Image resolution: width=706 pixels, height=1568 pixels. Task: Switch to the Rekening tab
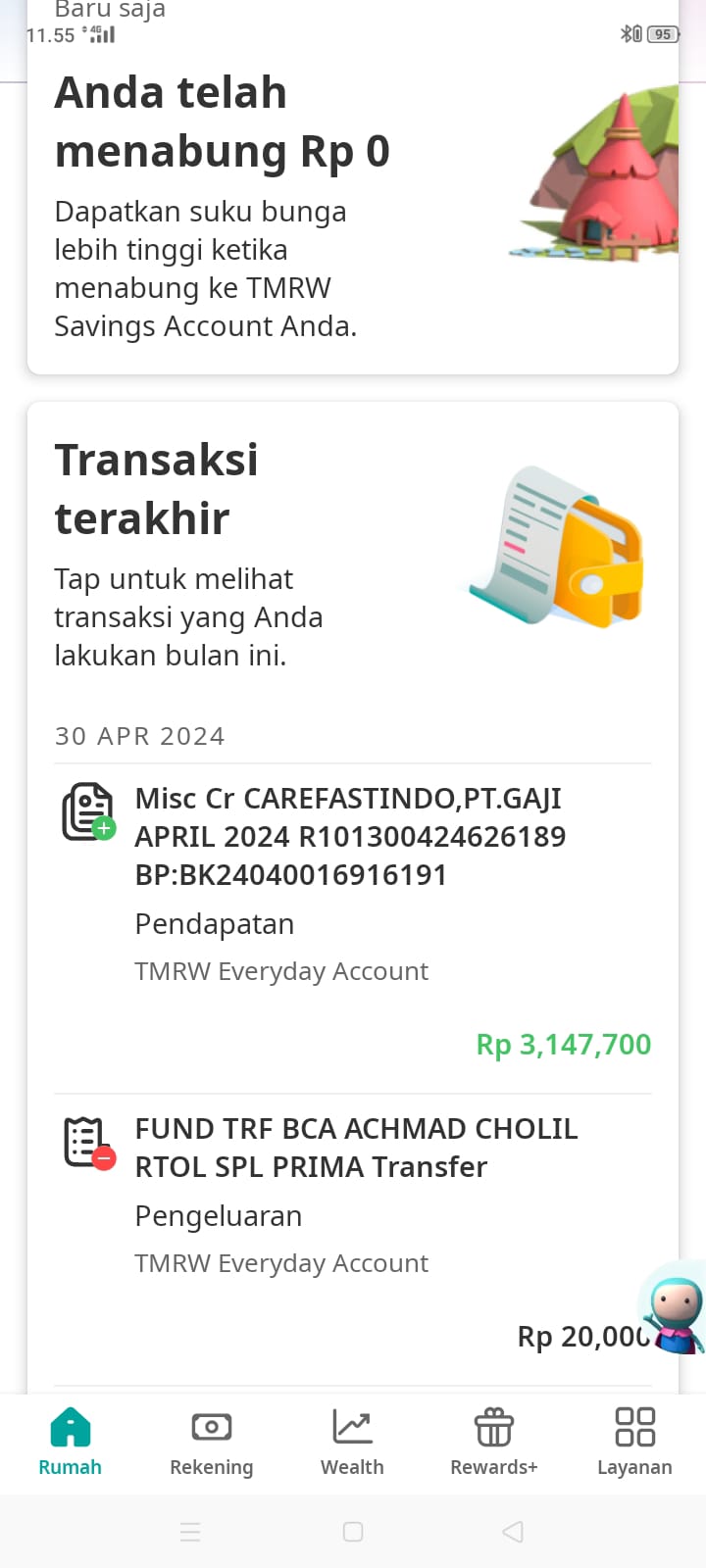pyautogui.click(x=212, y=1443)
